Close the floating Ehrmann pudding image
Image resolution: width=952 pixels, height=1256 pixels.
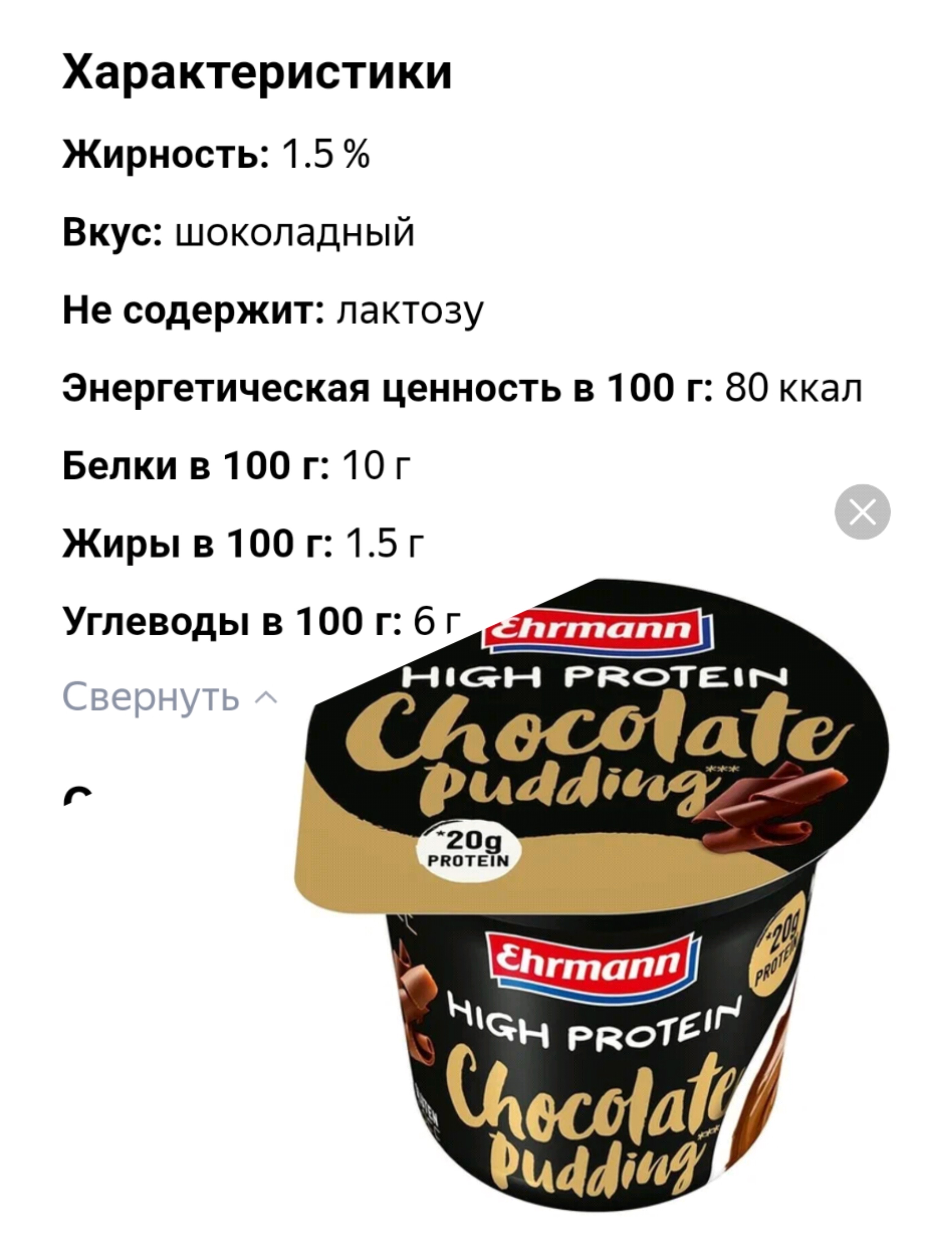click(862, 511)
